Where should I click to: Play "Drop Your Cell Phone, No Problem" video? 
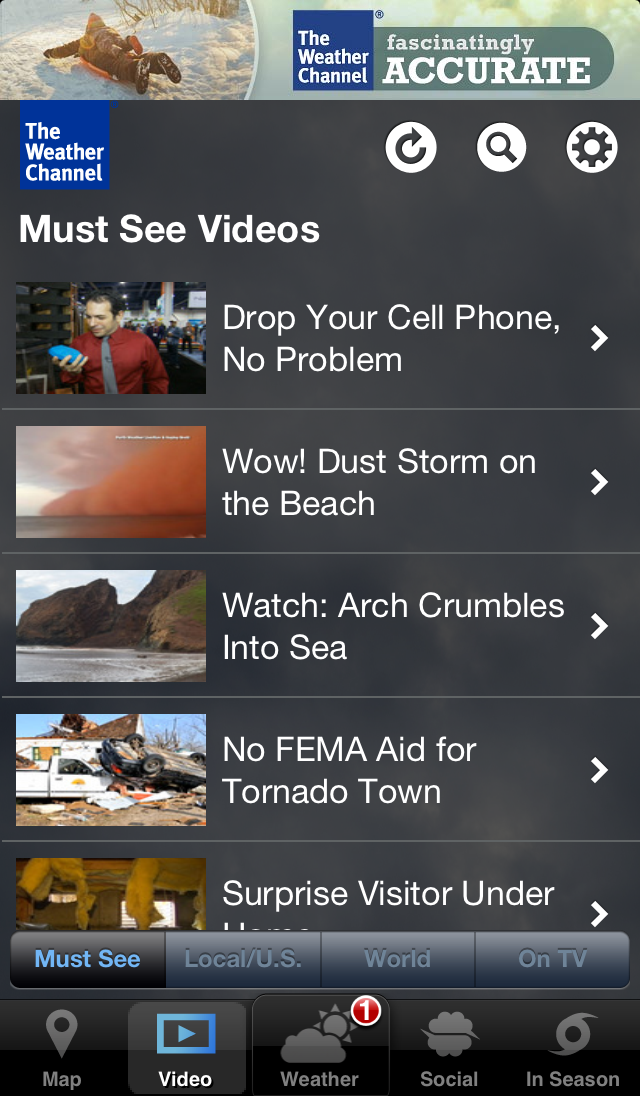320,338
